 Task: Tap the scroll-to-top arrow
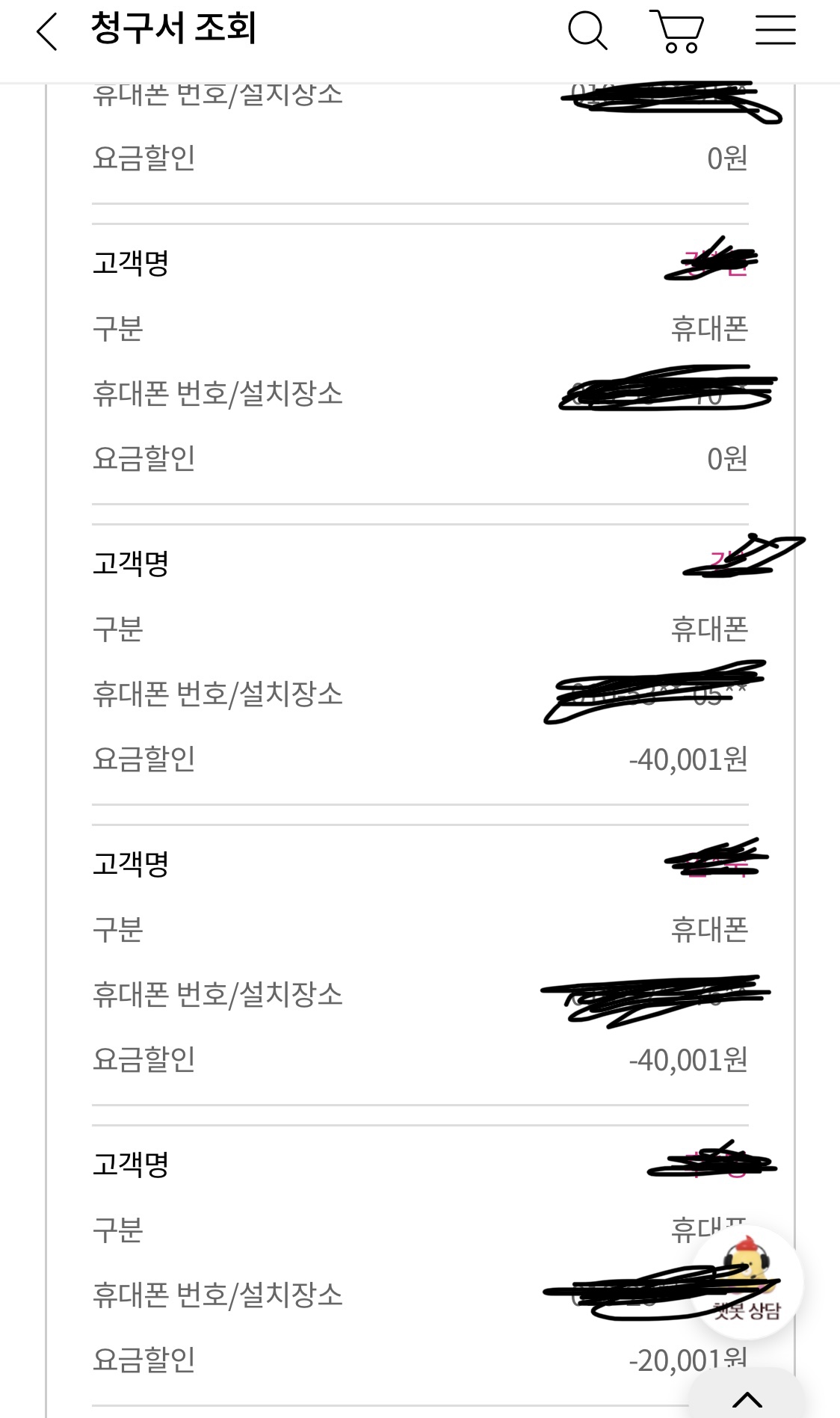coord(747,1396)
